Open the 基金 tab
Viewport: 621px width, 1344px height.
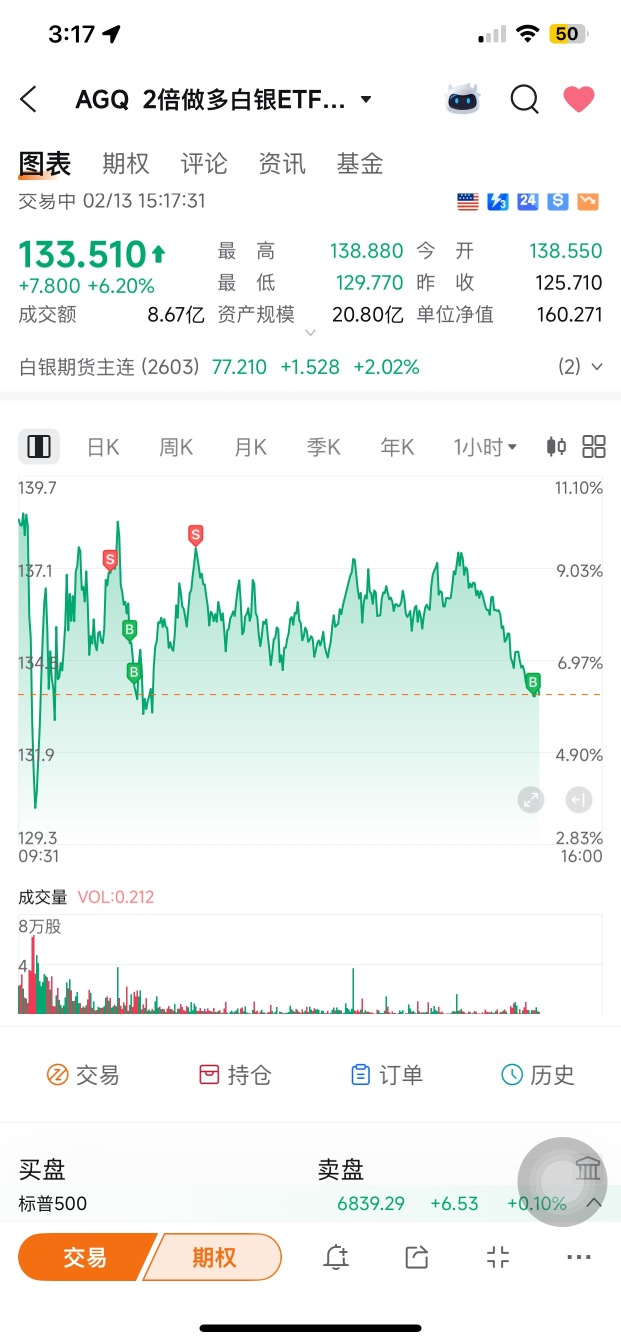360,163
